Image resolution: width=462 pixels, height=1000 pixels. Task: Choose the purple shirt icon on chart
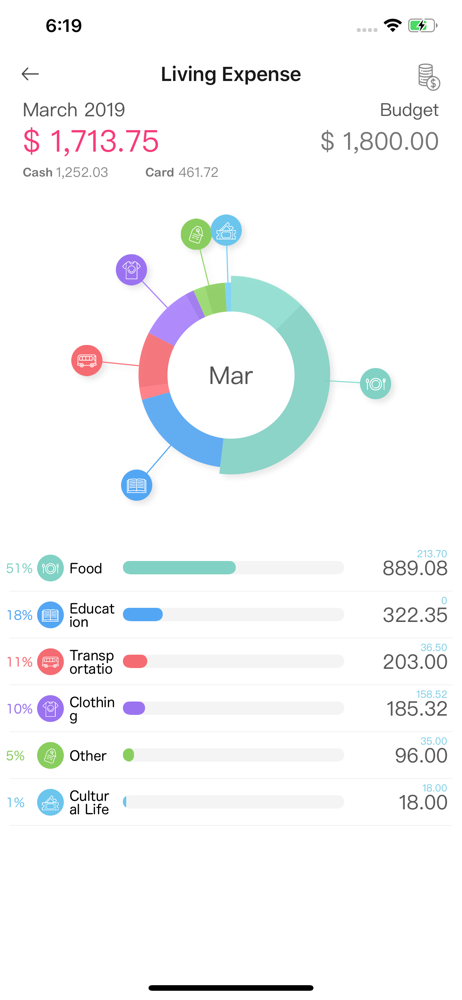131,269
